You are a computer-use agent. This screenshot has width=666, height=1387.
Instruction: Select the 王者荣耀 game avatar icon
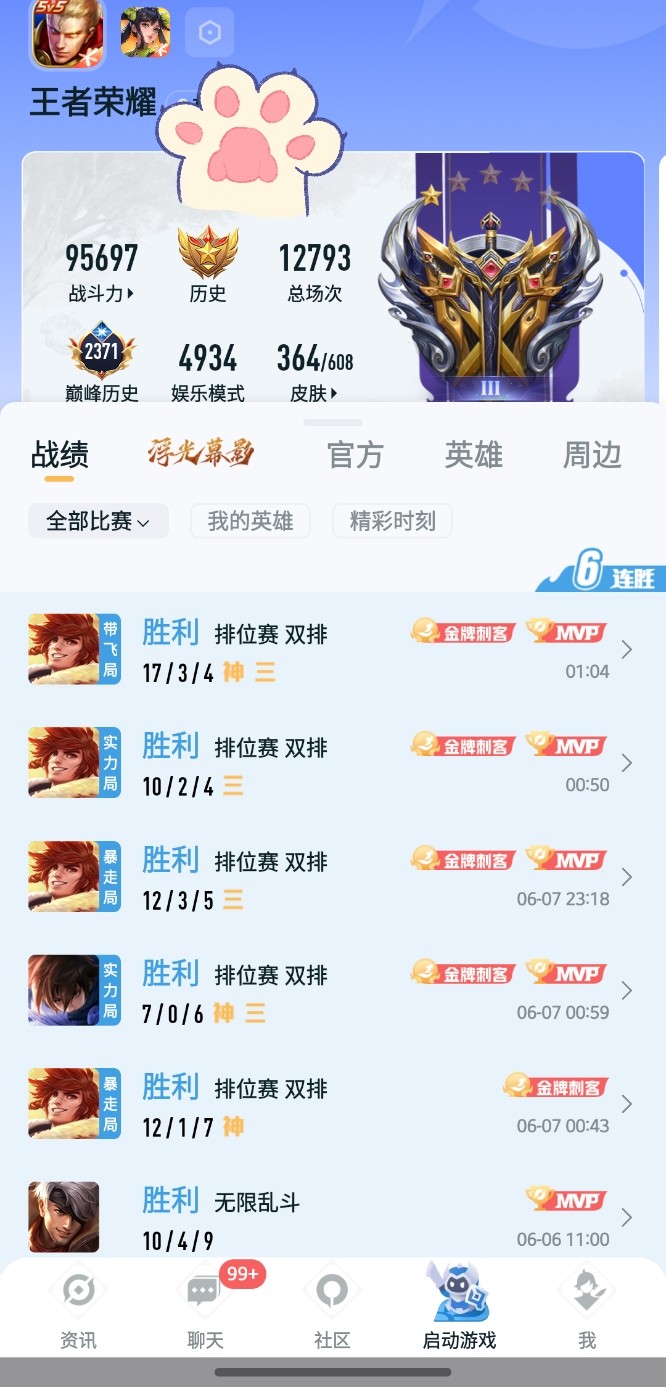[67, 34]
